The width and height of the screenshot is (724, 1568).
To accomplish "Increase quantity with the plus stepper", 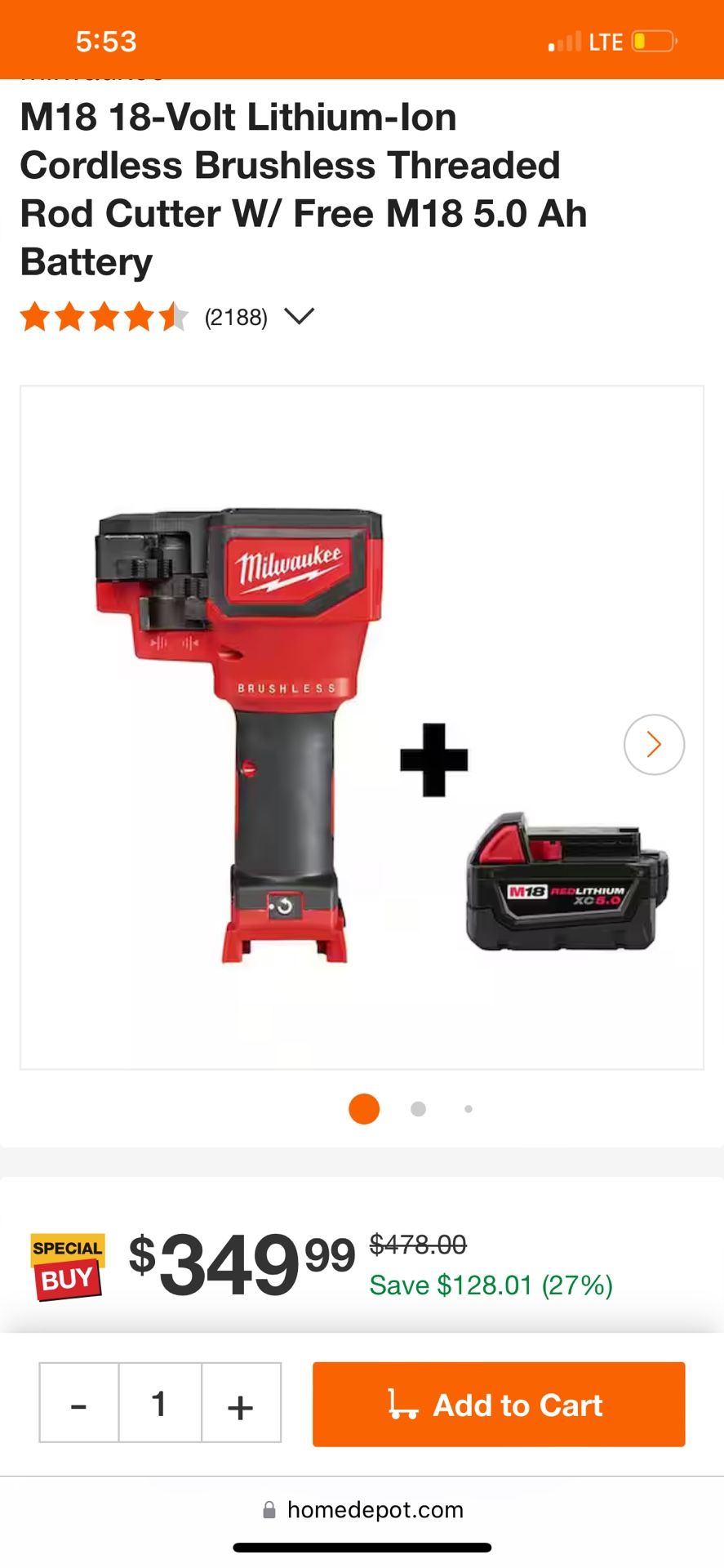I will pyautogui.click(x=239, y=1405).
